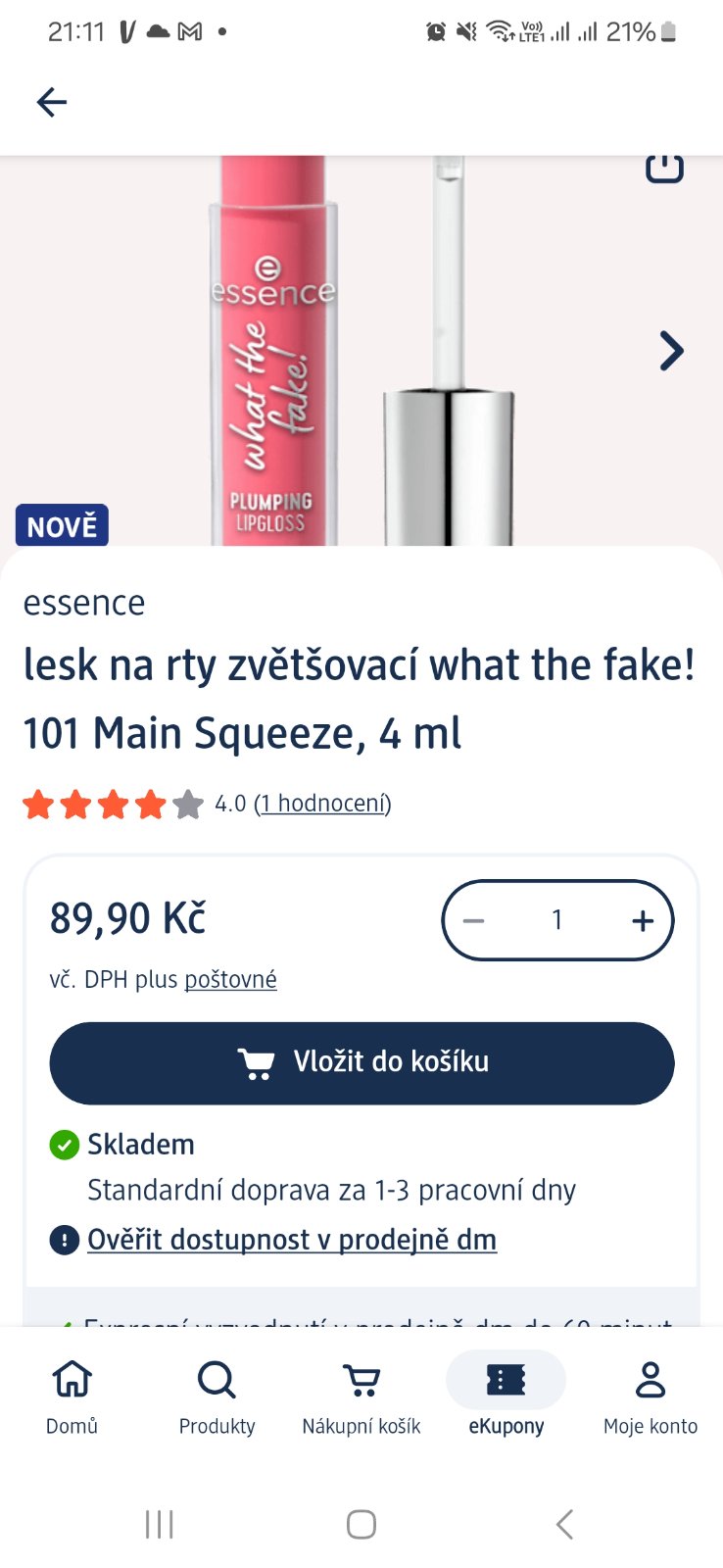Viewport: 723px width, 1568px height.
Task: Select the eKupony tab
Action: click(506, 1396)
